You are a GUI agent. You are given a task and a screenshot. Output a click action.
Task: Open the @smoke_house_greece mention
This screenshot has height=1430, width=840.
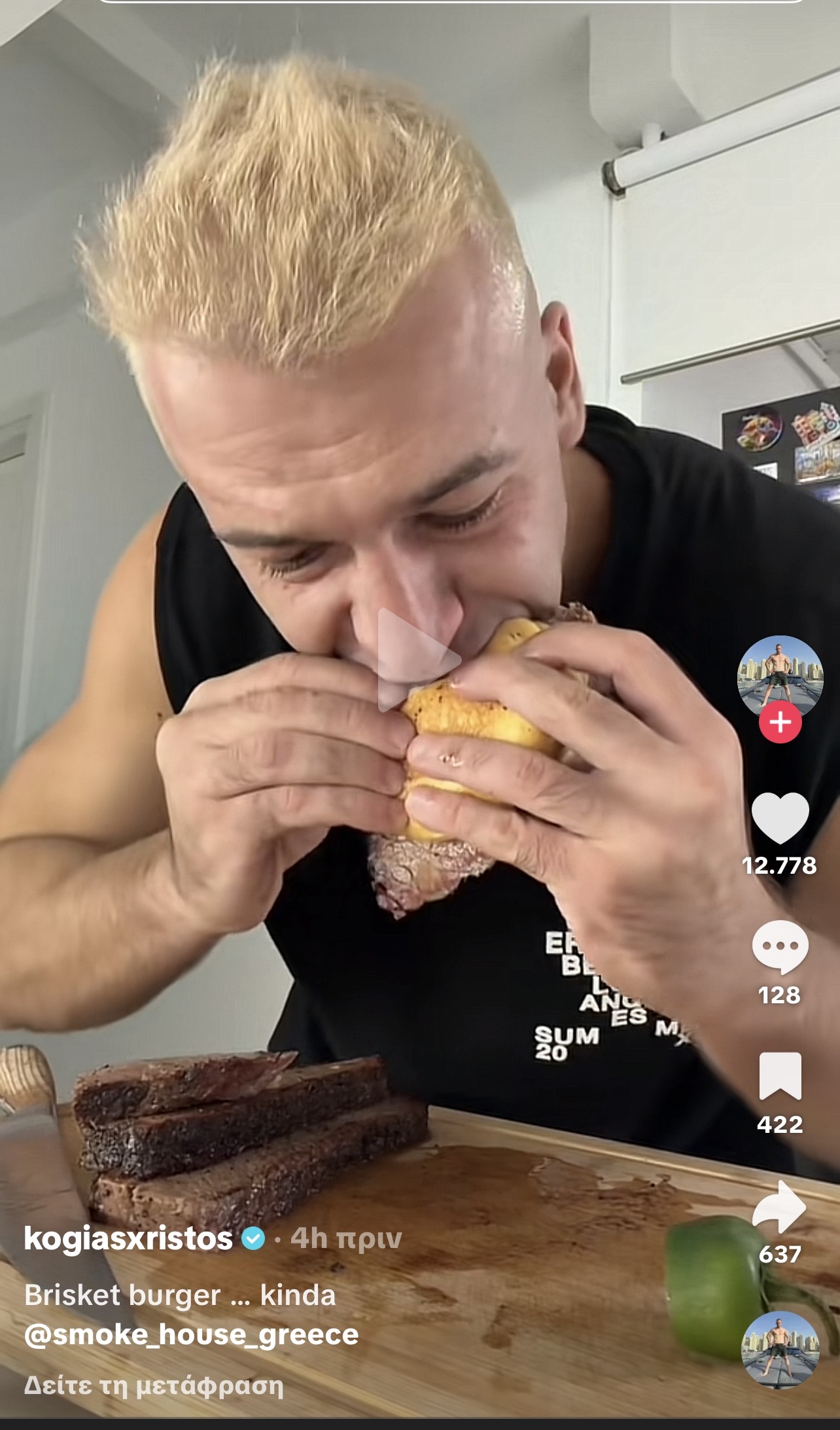tap(191, 1334)
